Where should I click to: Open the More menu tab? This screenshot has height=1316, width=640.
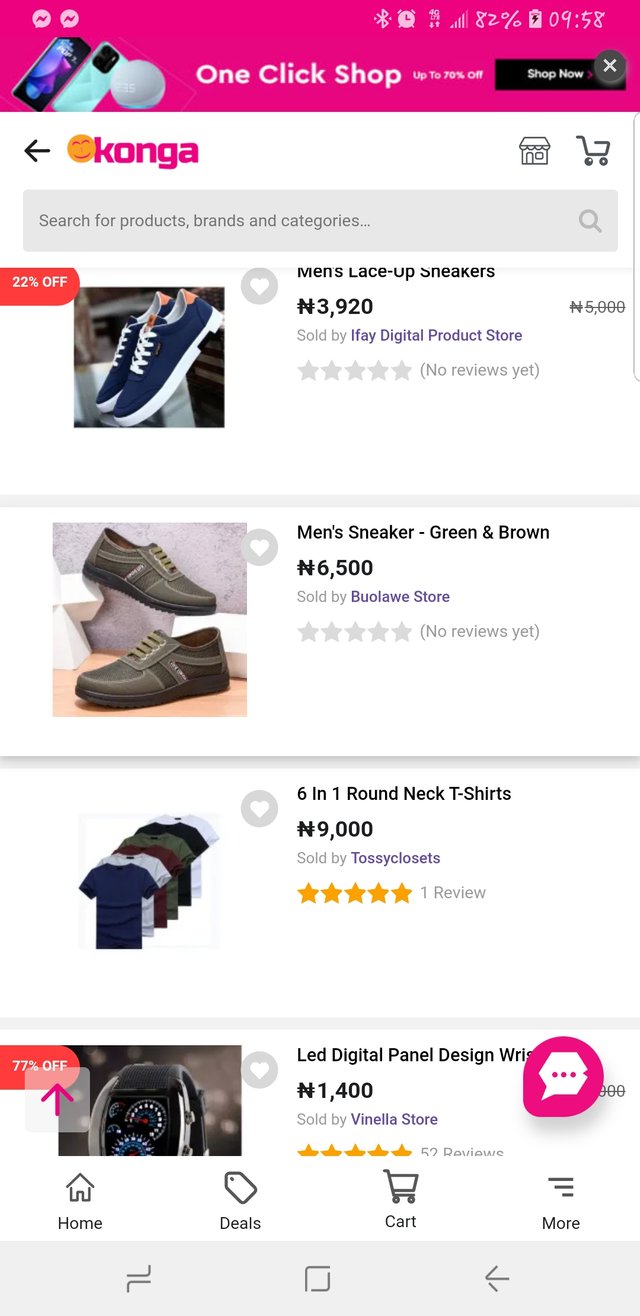561,1201
